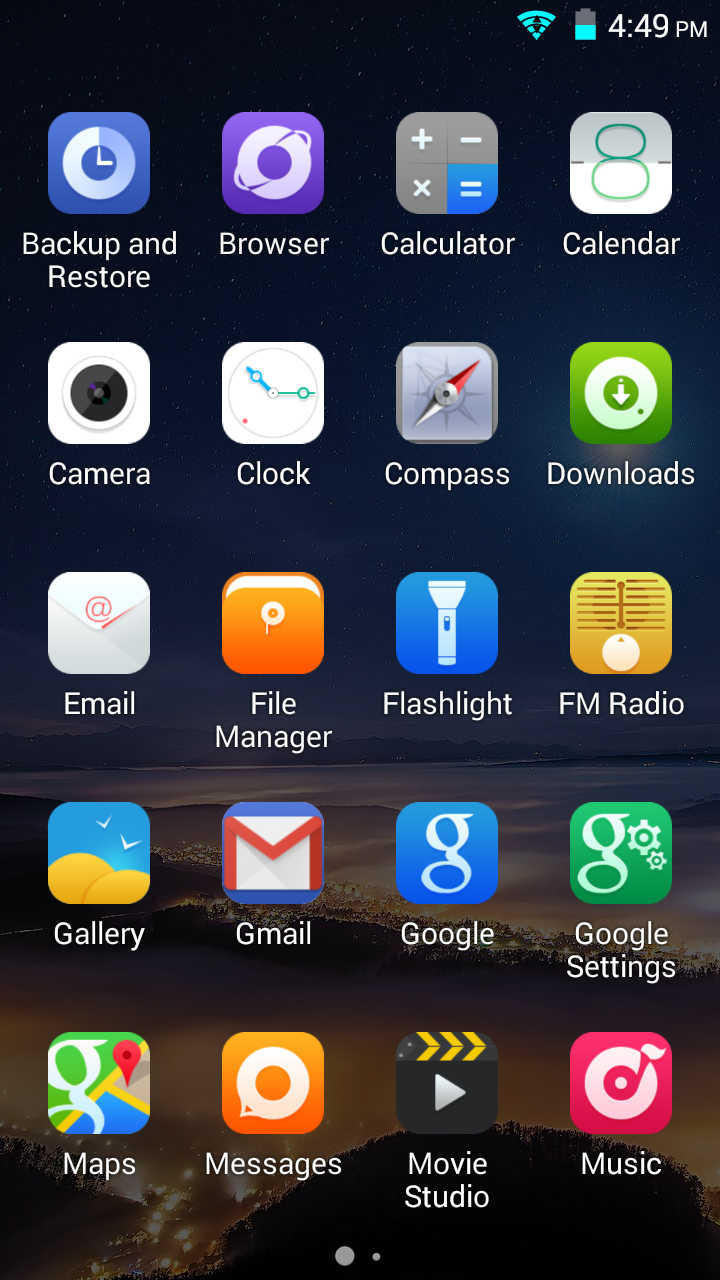Open the Music app

tap(621, 1083)
